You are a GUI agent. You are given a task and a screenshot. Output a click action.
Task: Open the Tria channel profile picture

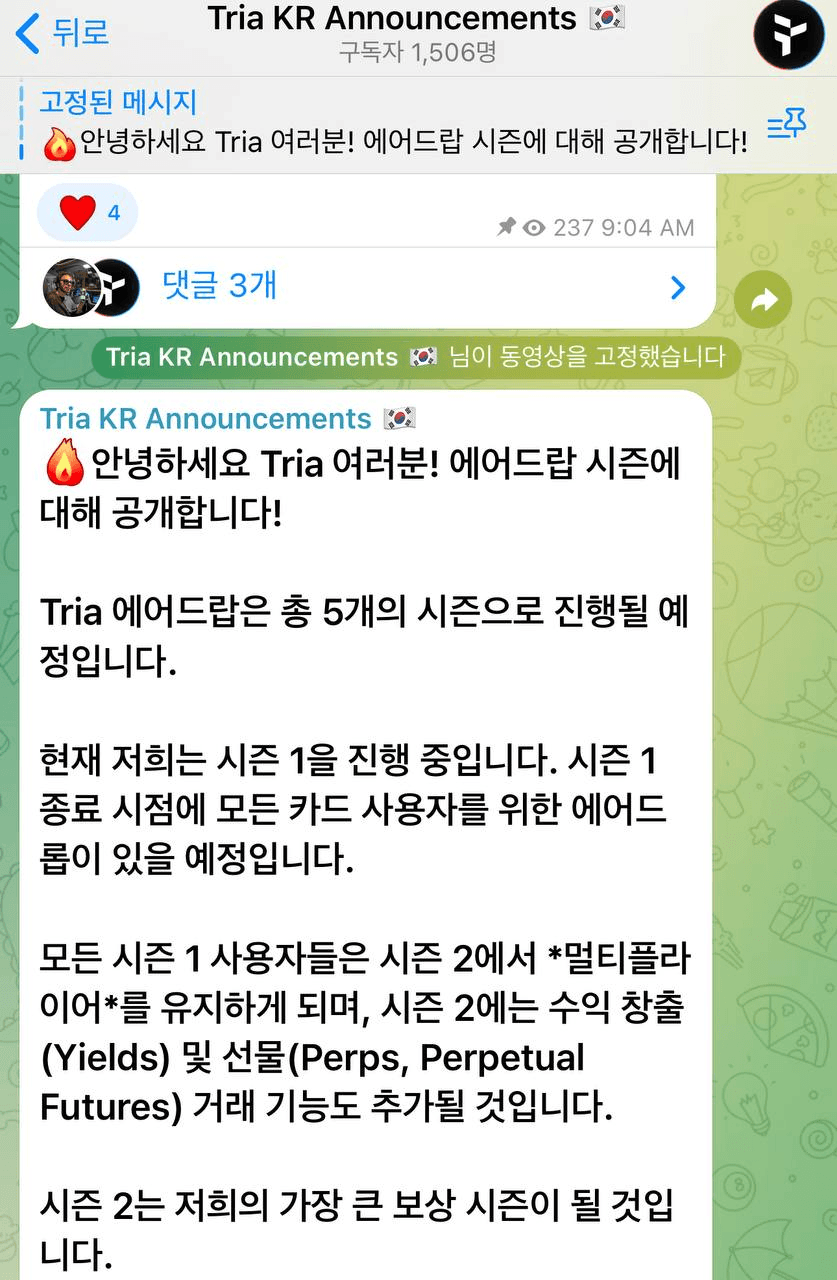click(788, 35)
